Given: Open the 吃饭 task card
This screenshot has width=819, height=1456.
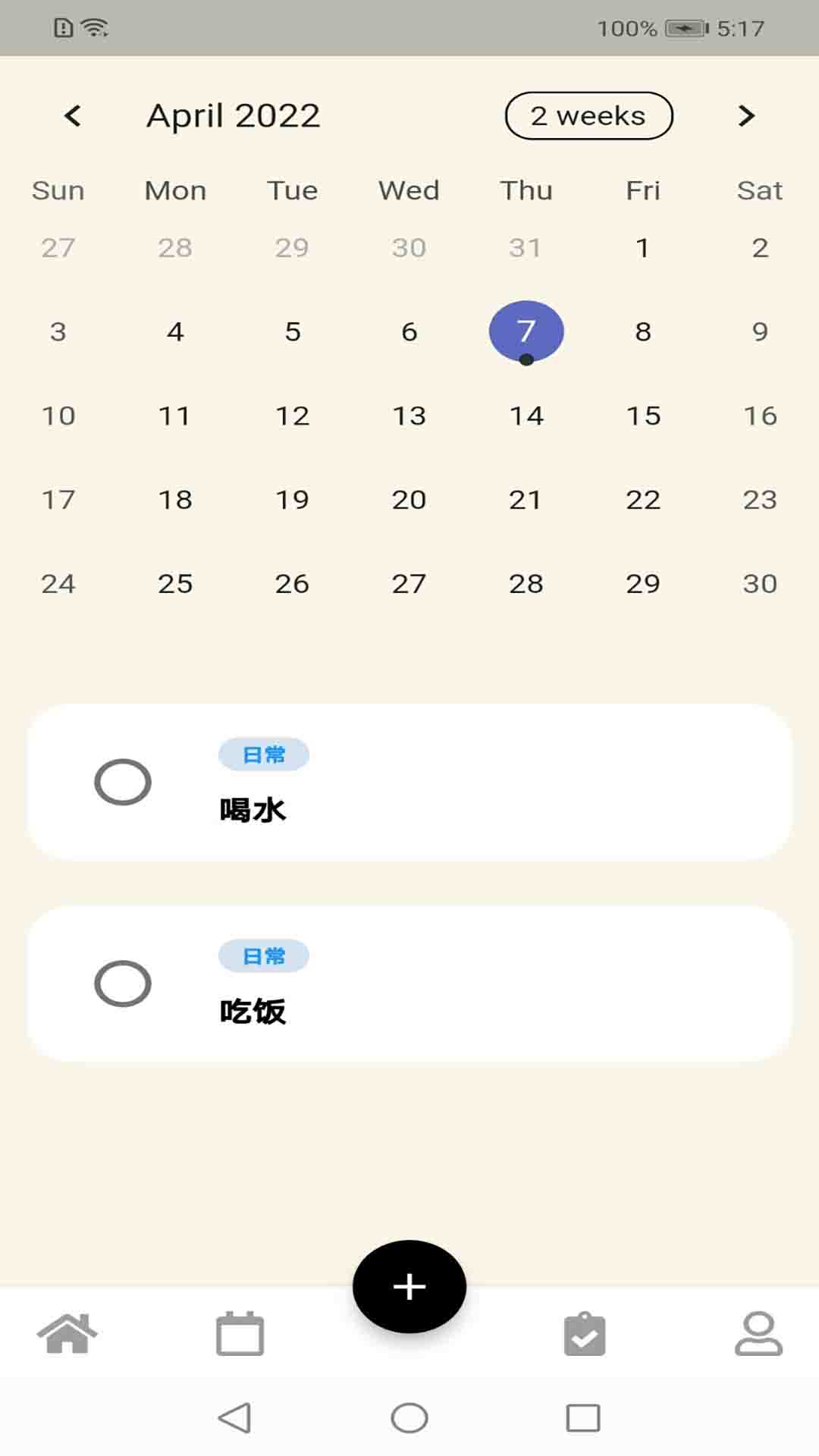Looking at the screenshot, I should (409, 984).
